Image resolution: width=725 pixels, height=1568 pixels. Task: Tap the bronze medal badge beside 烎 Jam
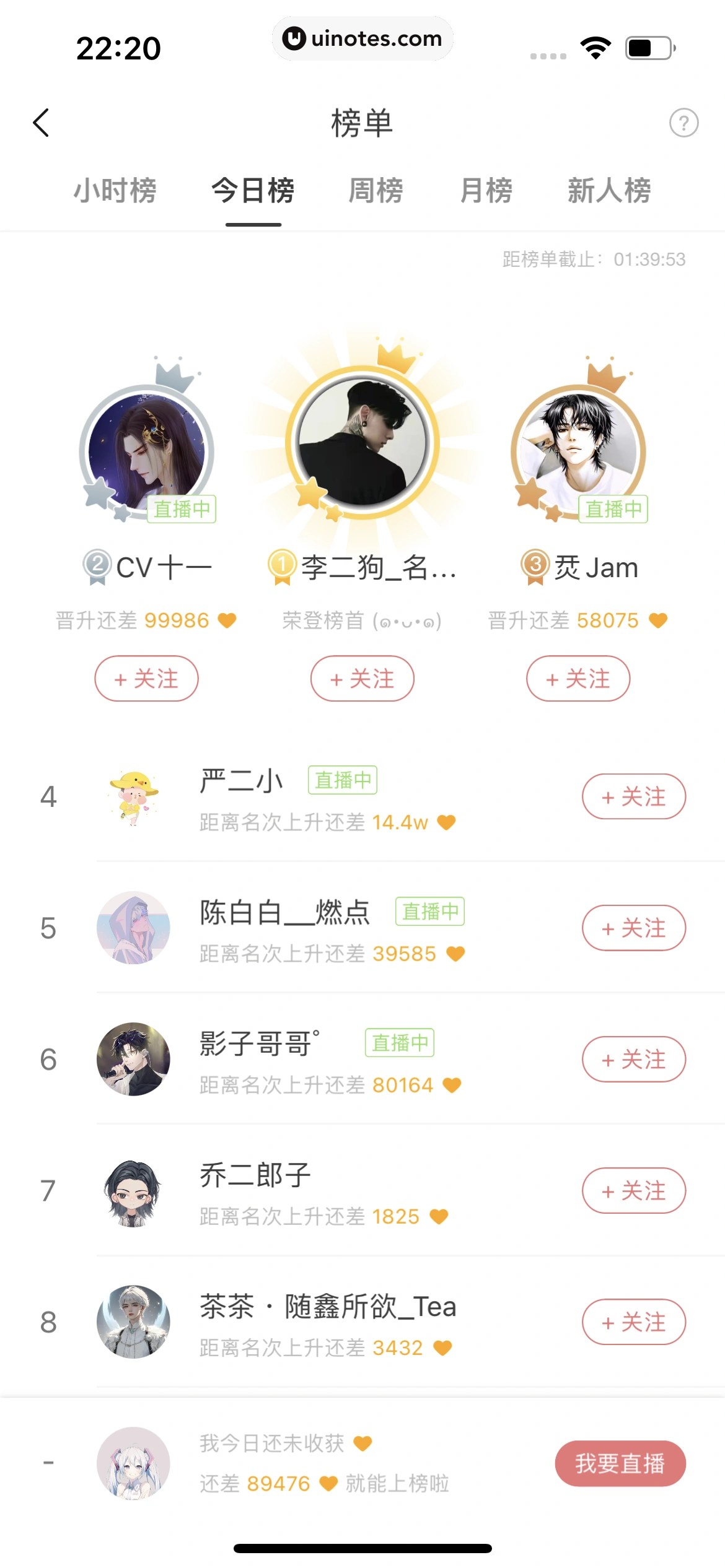[534, 565]
